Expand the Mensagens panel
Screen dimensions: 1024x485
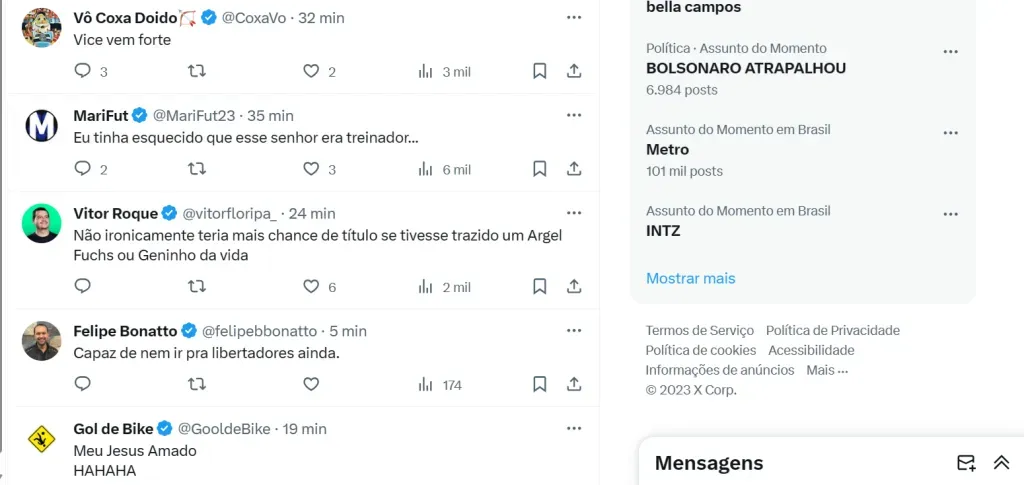[x=1001, y=463]
